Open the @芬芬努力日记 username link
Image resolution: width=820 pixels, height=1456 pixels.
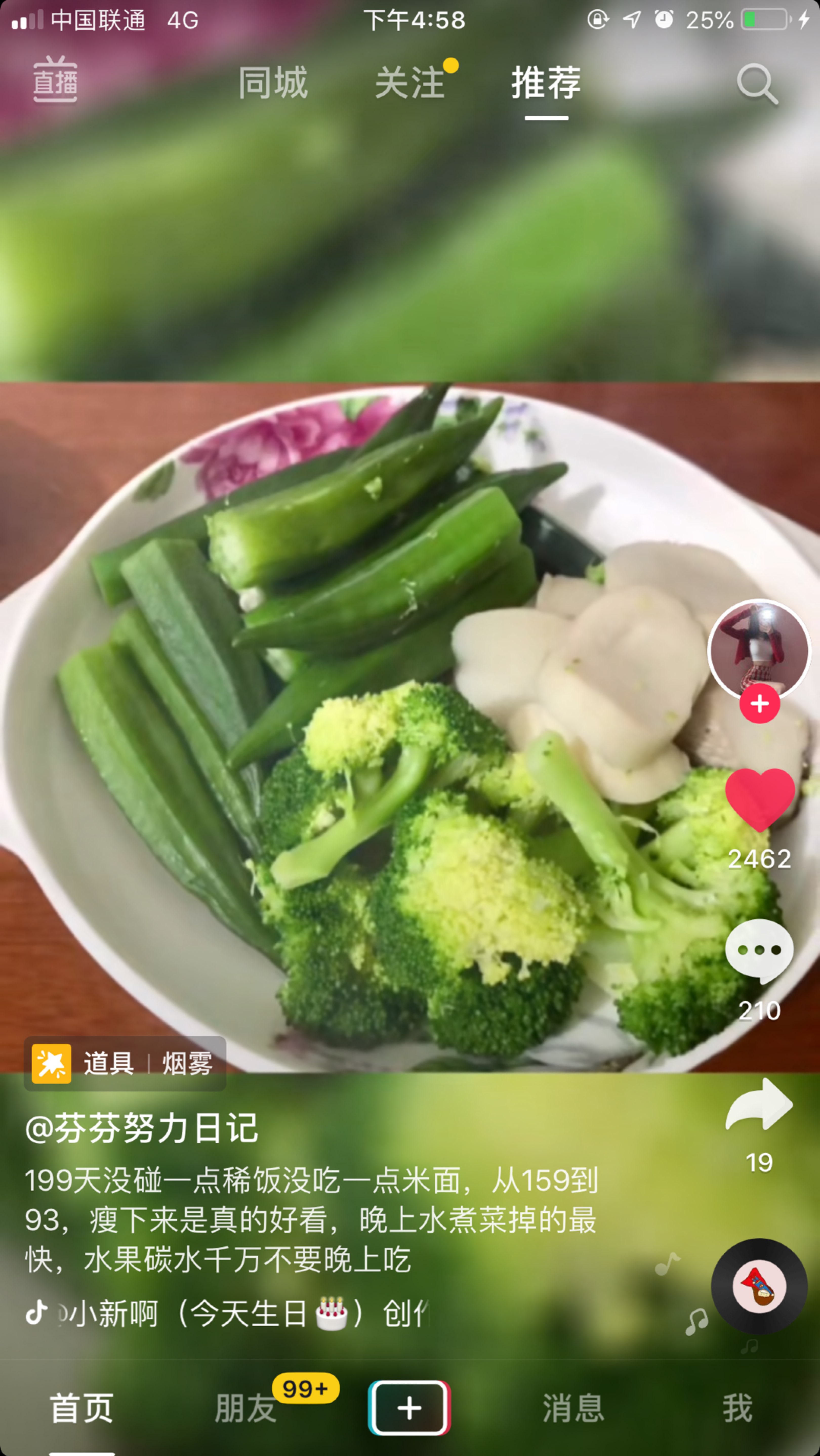pyautogui.click(x=141, y=1129)
